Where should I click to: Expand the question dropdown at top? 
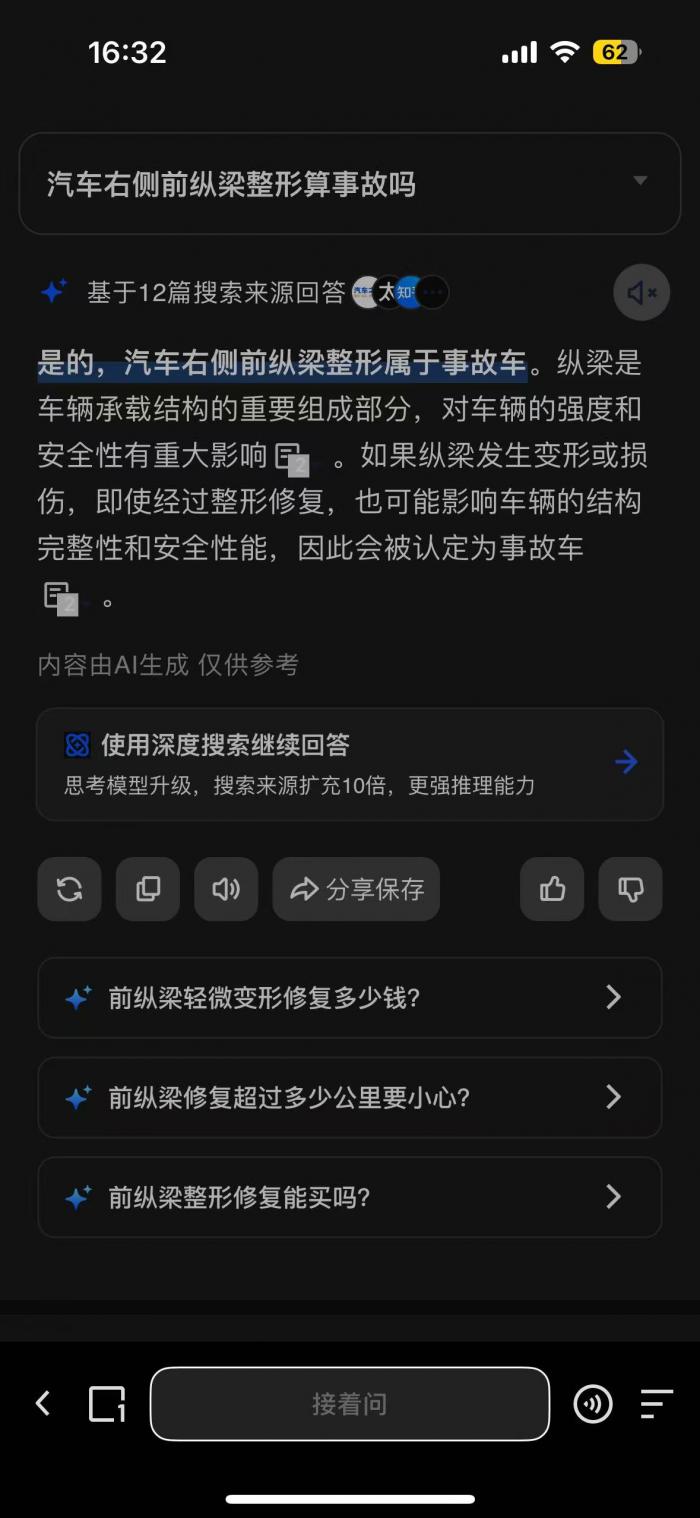[640, 181]
